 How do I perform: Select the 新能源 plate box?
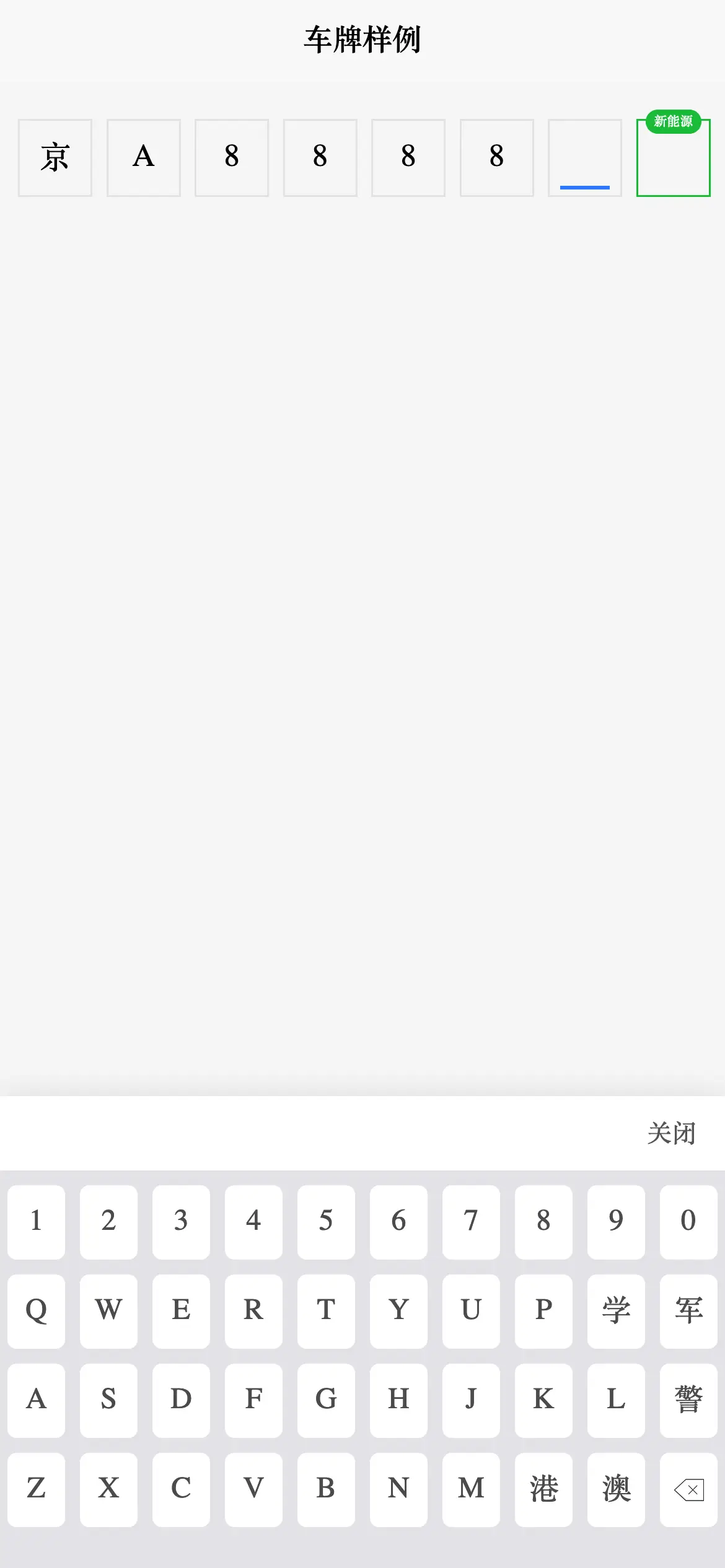[673, 157]
